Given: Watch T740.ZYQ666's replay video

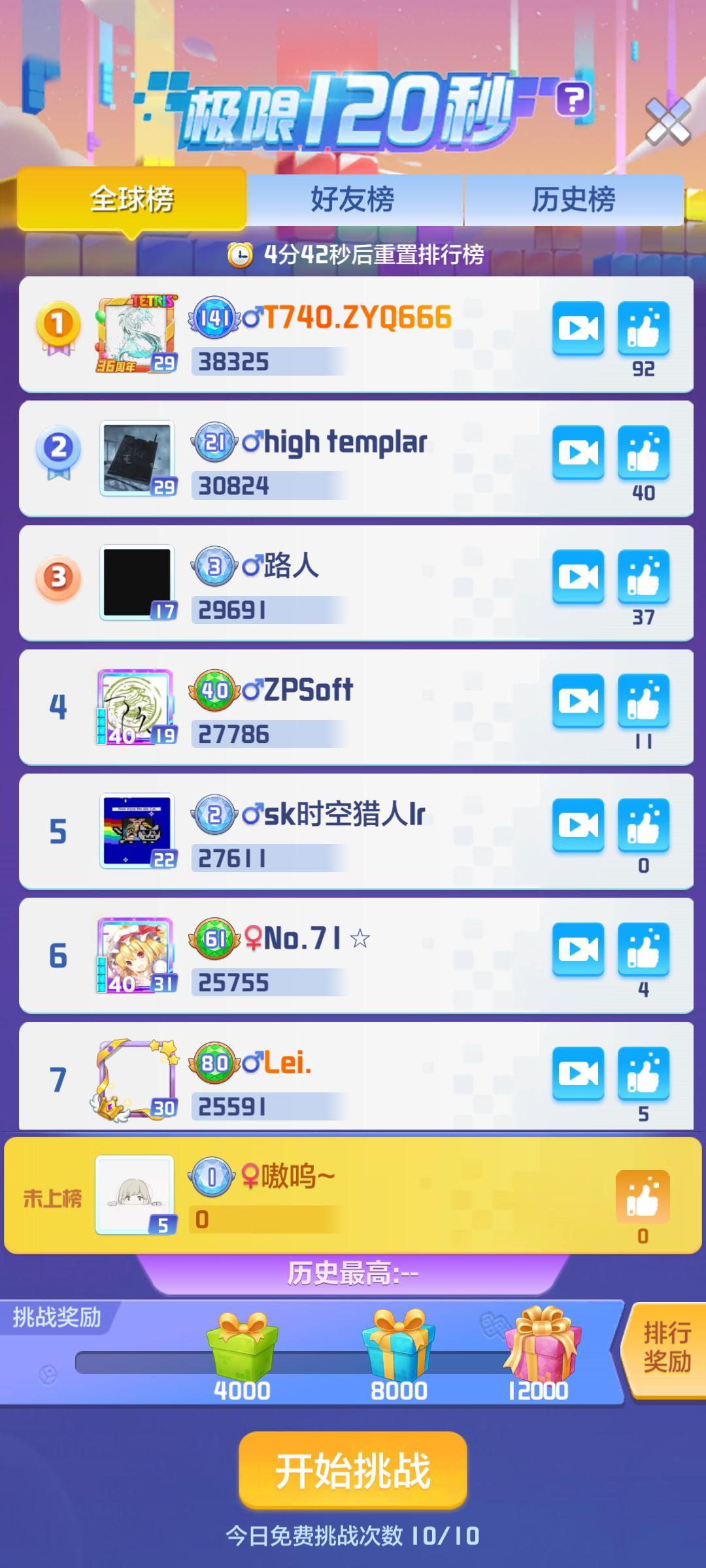Looking at the screenshot, I should click(x=578, y=328).
